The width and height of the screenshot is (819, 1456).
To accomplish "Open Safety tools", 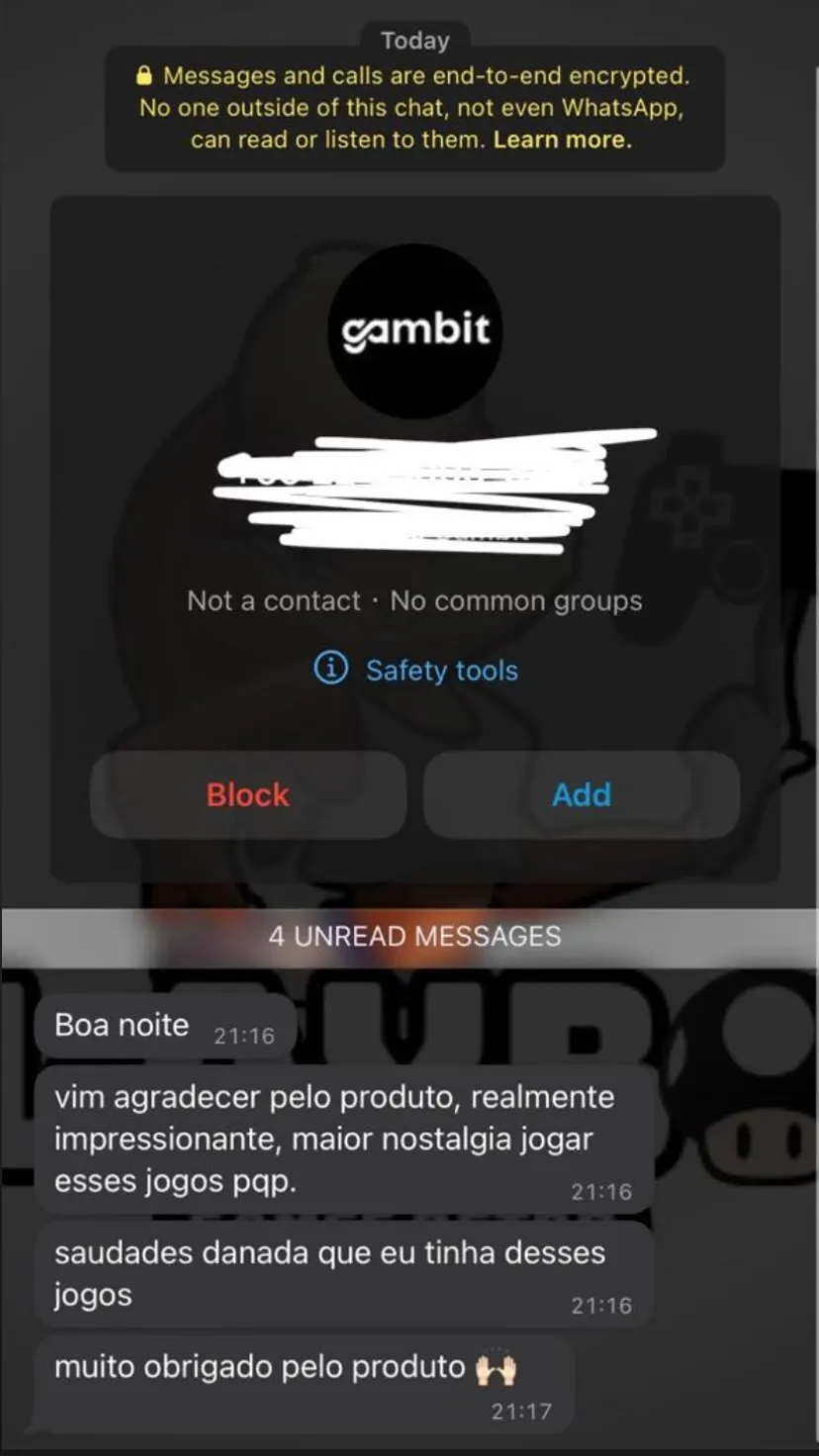I will 441,670.
